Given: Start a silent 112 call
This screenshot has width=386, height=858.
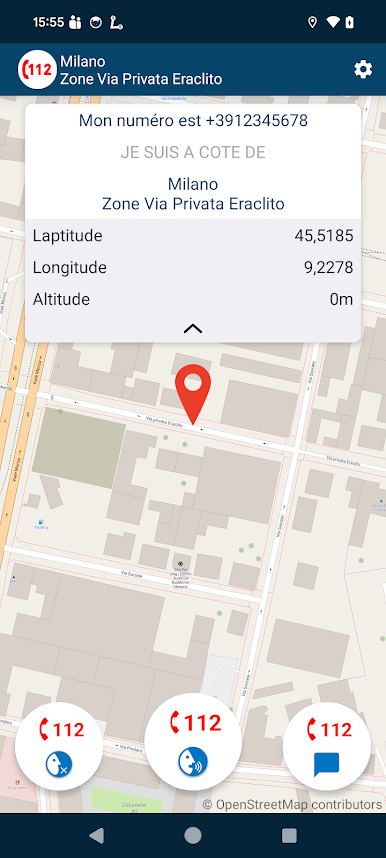Looking at the screenshot, I should (x=59, y=746).
